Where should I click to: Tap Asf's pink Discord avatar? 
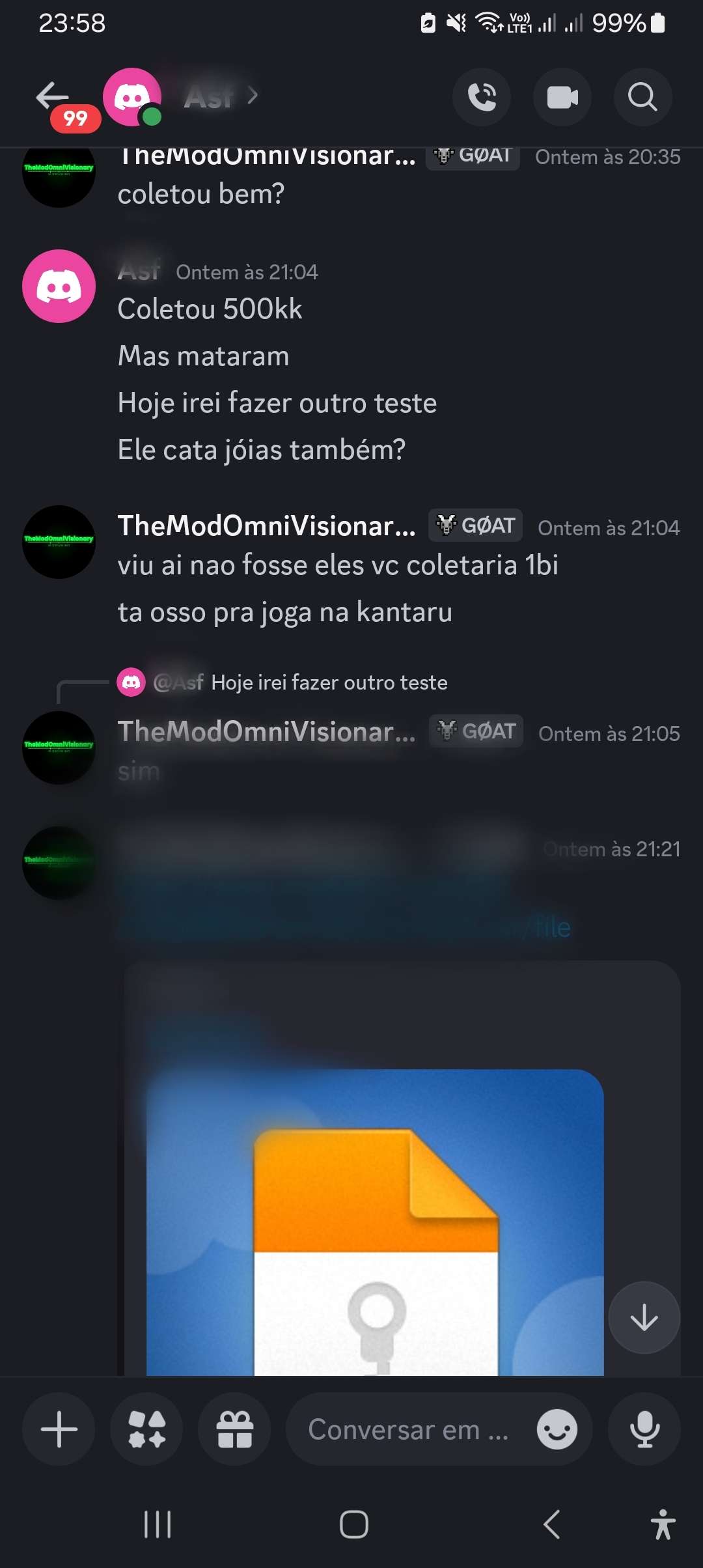click(58, 287)
